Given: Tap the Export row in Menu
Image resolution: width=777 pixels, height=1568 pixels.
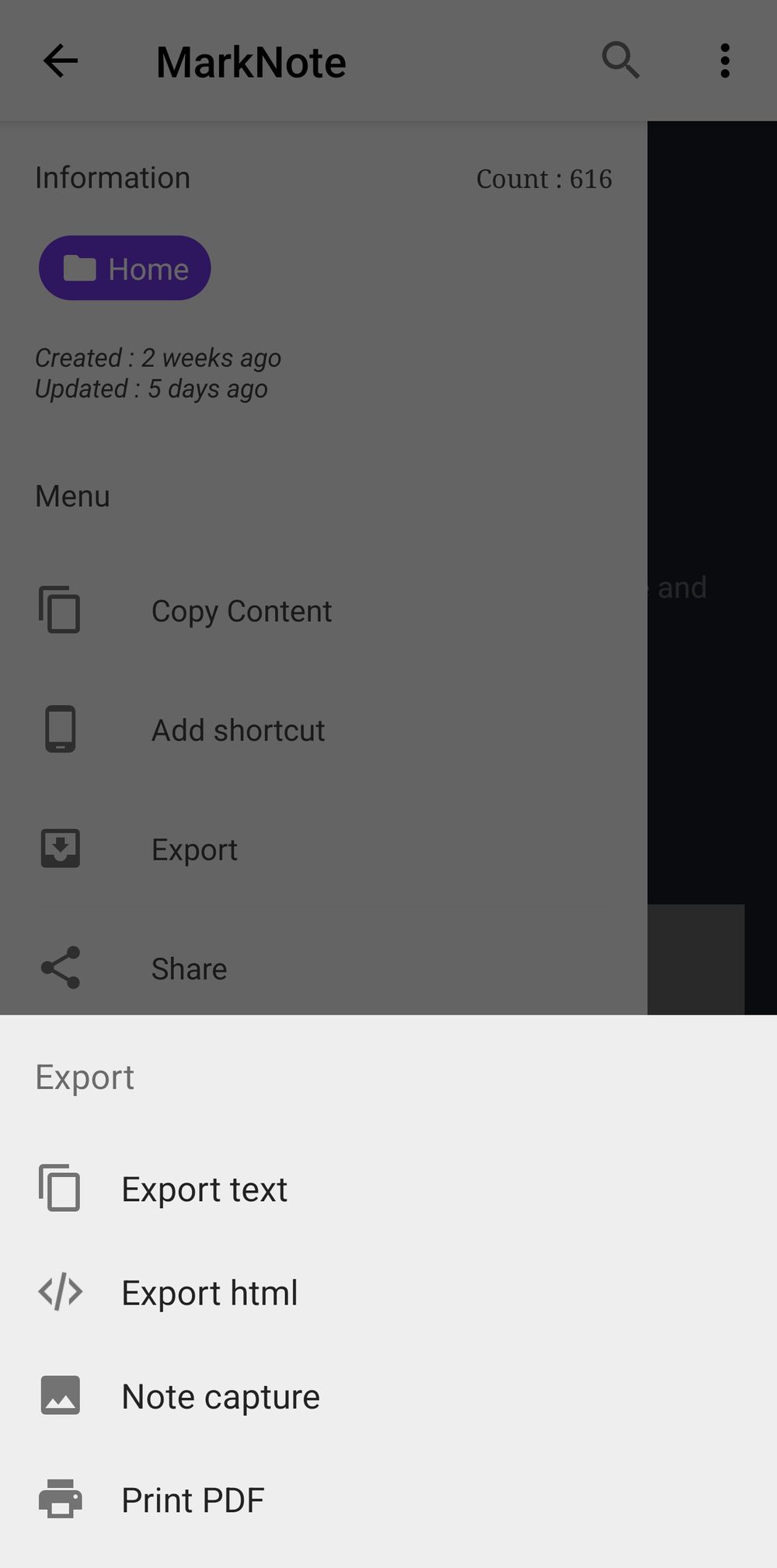Looking at the screenshot, I should [194, 850].
